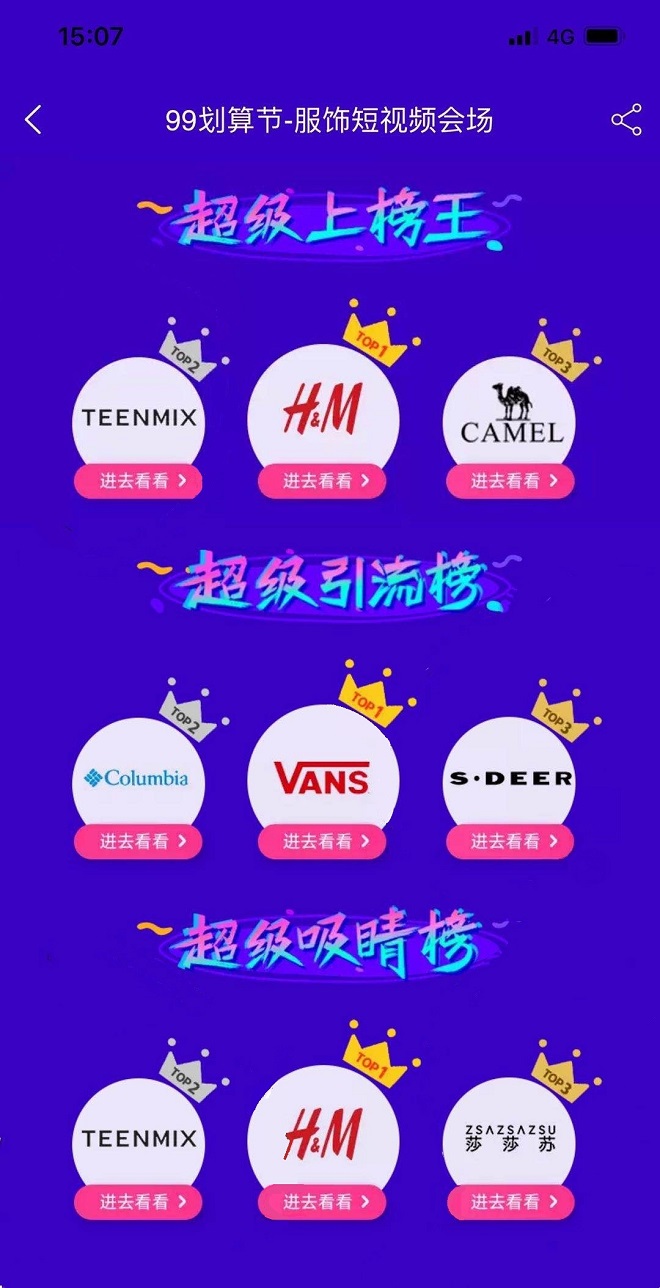Enter 莎莎苏 via its 进去看看 button
660x1288 pixels.
(510, 1201)
